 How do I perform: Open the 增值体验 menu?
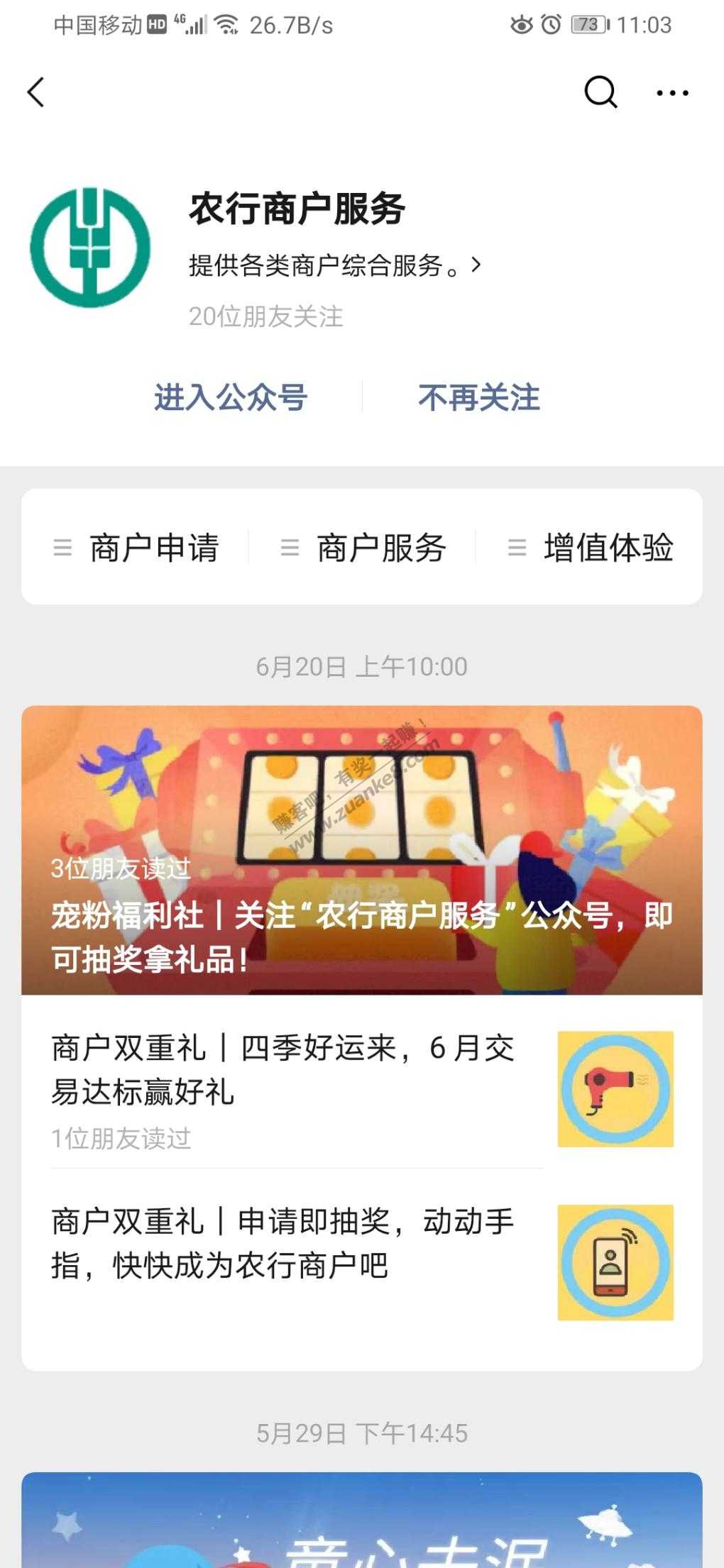(x=591, y=548)
